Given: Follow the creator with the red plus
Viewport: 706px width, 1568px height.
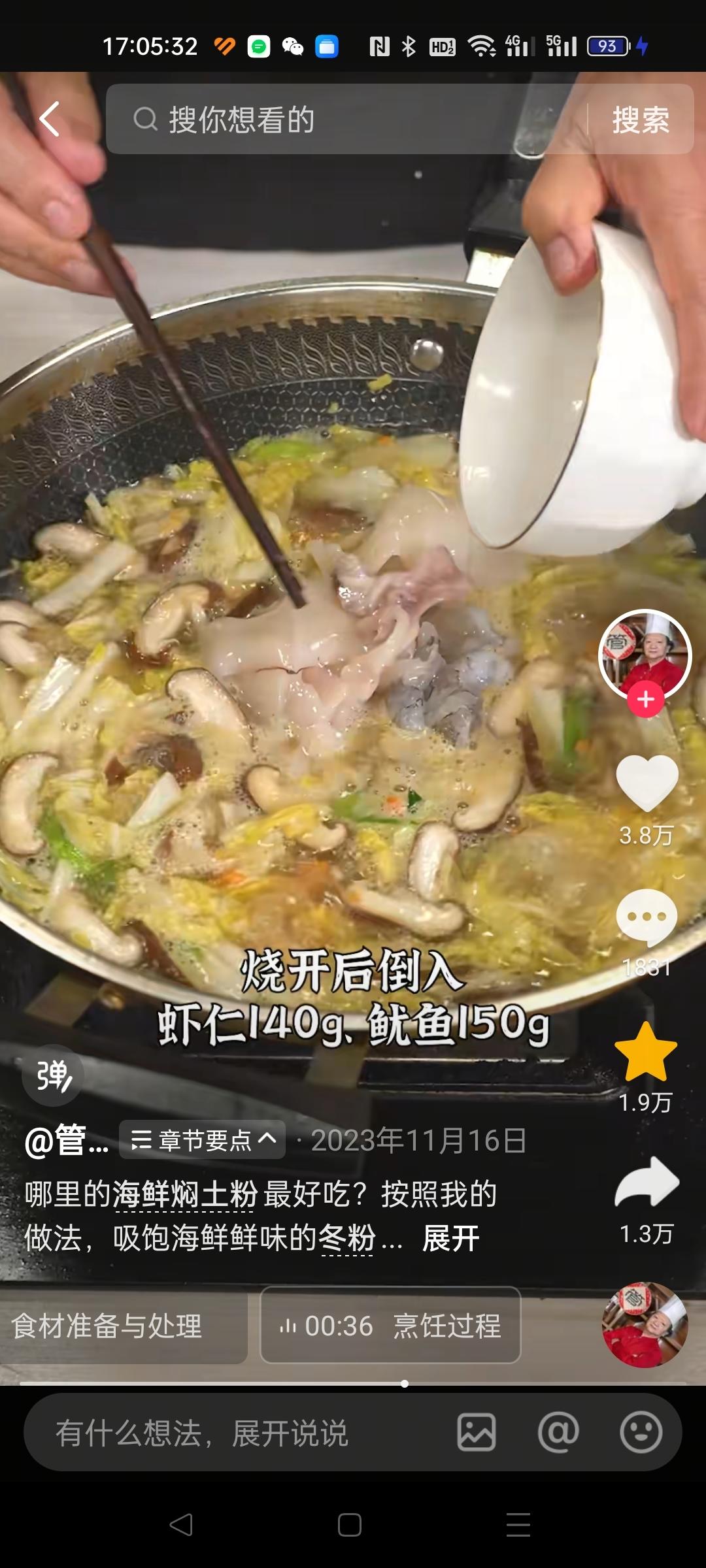Looking at the screenshot, I should (646, 700).
